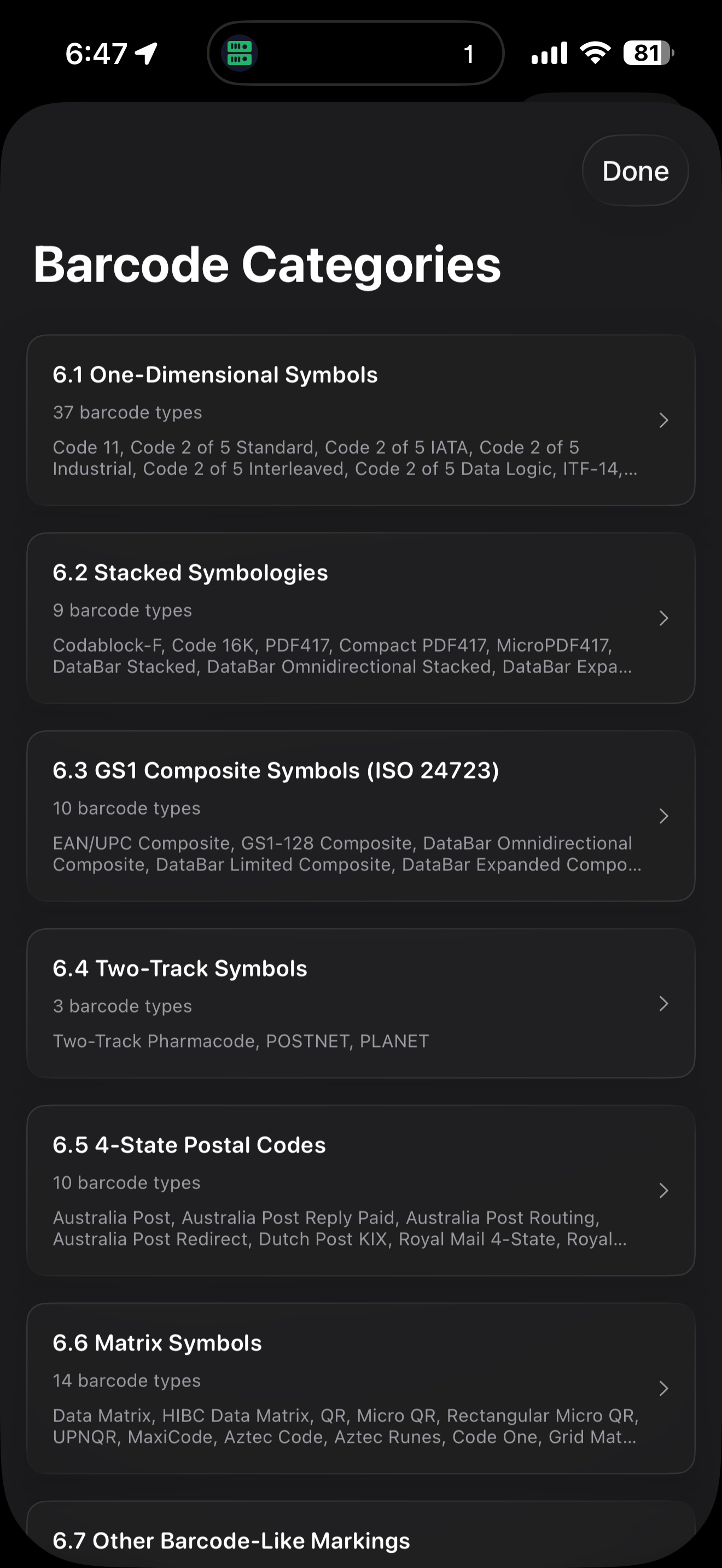Screen dimensions: 722x1568
Task: Tap the chevron on One-Dimensional Symbols
Action: [x=663, y=420]
